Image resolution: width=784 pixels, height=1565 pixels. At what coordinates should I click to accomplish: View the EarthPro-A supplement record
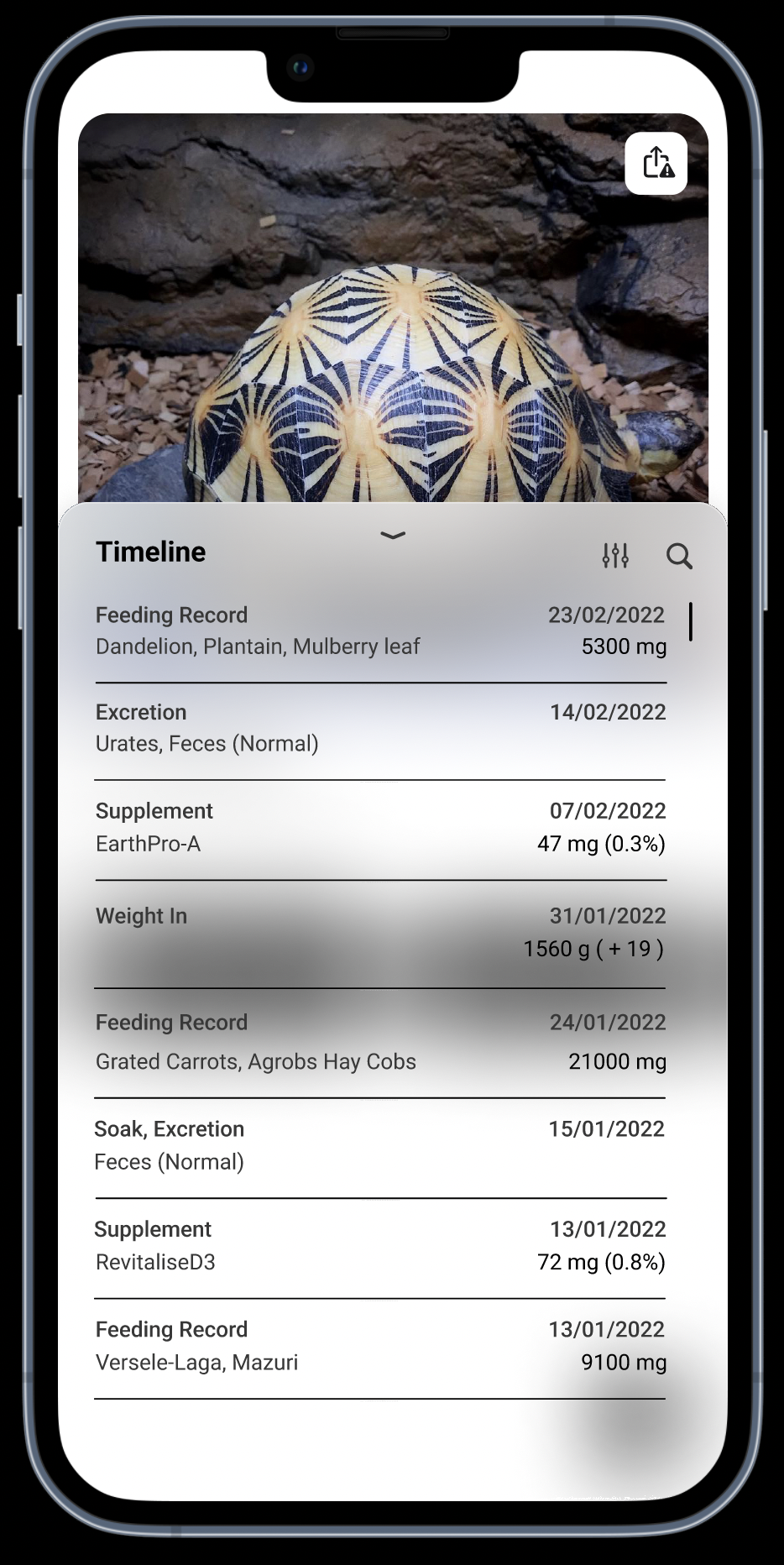(x=380, y=828)
